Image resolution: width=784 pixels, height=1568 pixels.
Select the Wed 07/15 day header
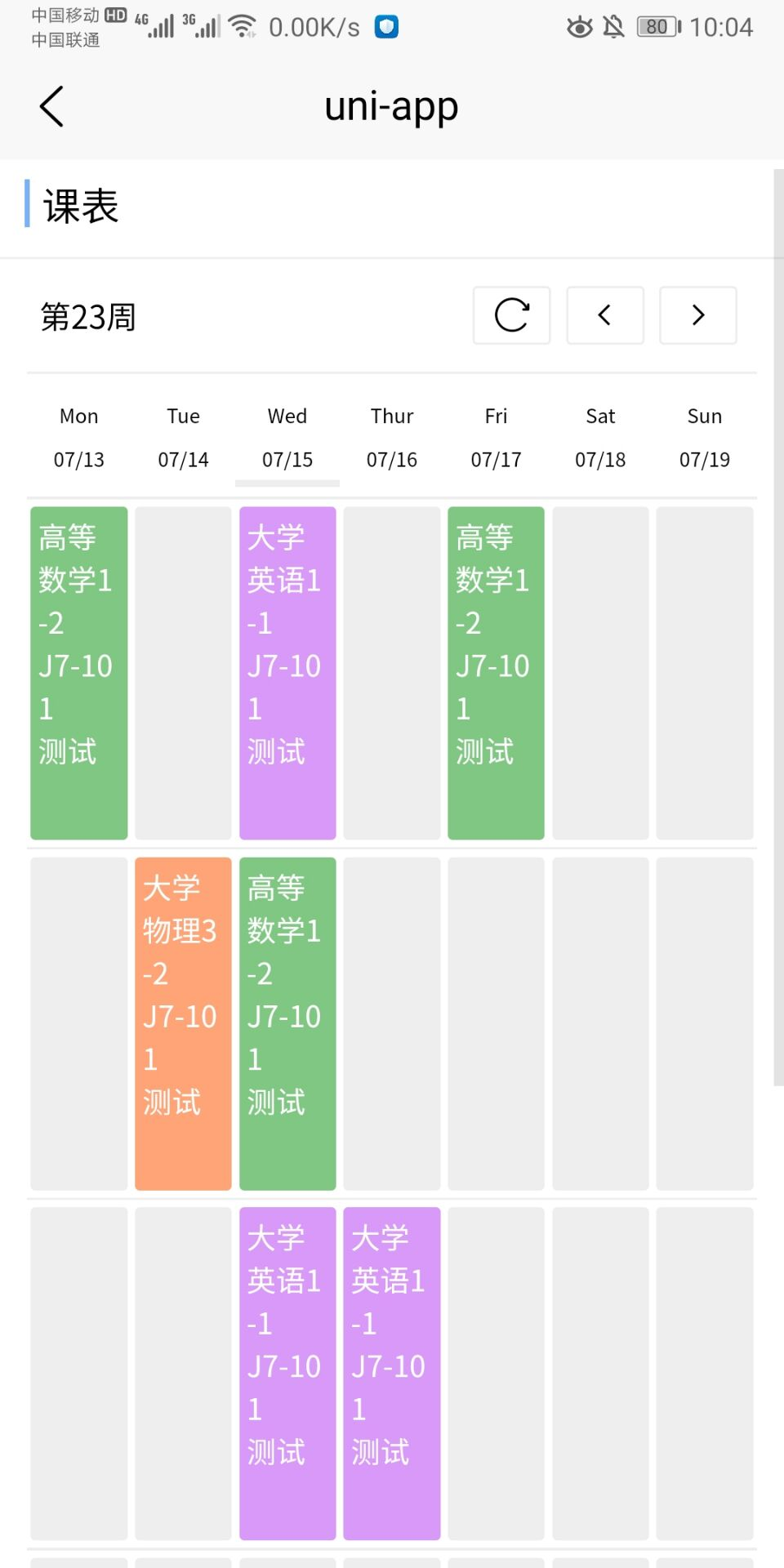[287, 438]
